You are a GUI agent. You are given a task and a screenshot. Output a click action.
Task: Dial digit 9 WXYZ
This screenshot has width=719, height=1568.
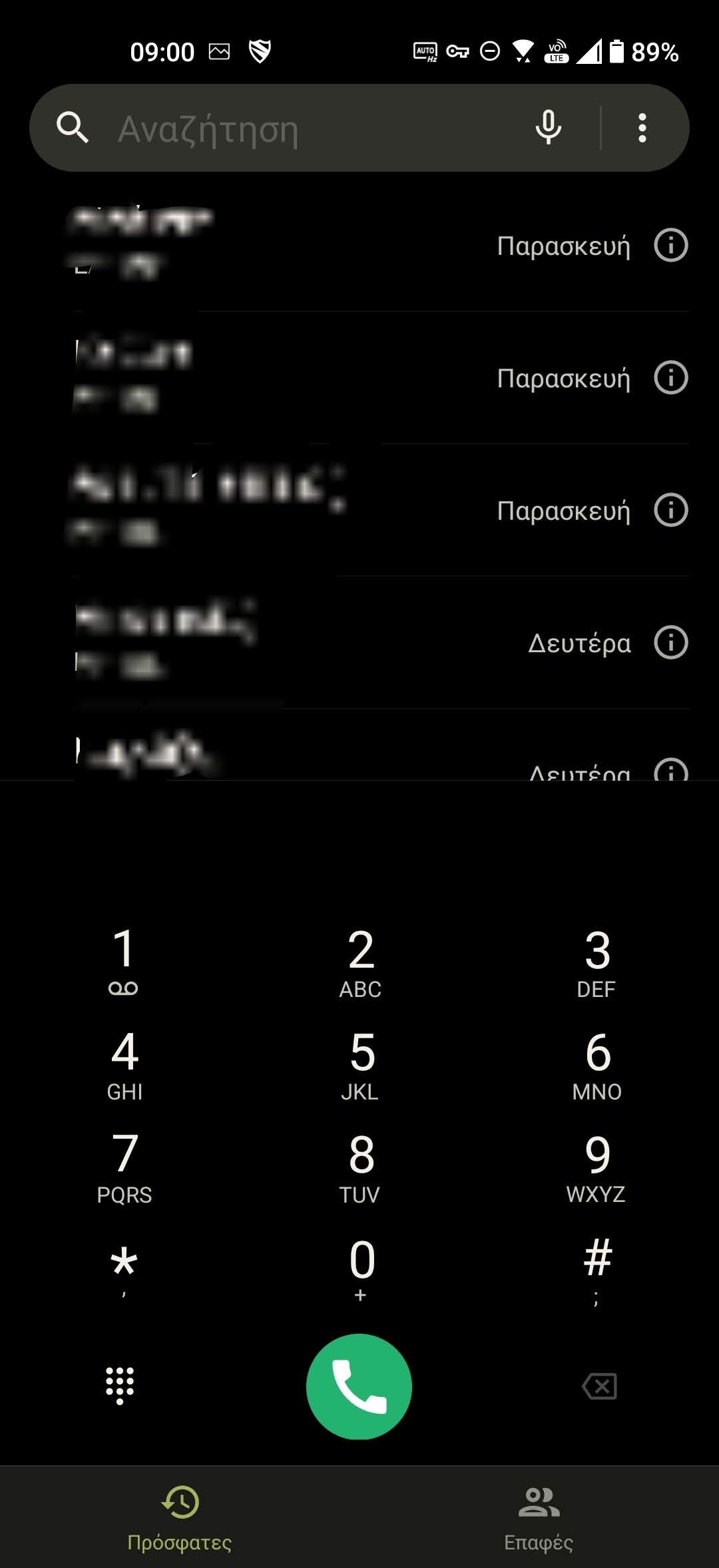coord(597,1167)
